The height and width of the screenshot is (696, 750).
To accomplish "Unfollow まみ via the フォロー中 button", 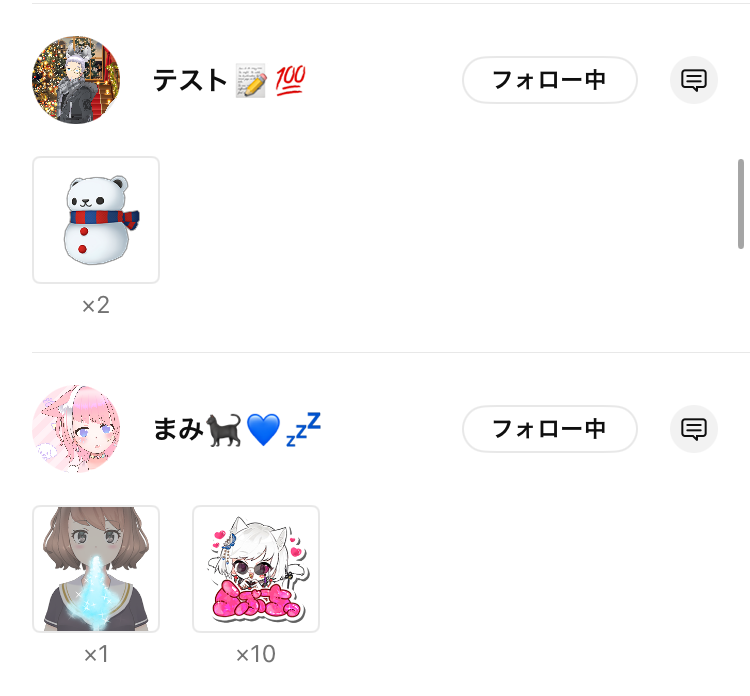I will (x=549, y=429).
